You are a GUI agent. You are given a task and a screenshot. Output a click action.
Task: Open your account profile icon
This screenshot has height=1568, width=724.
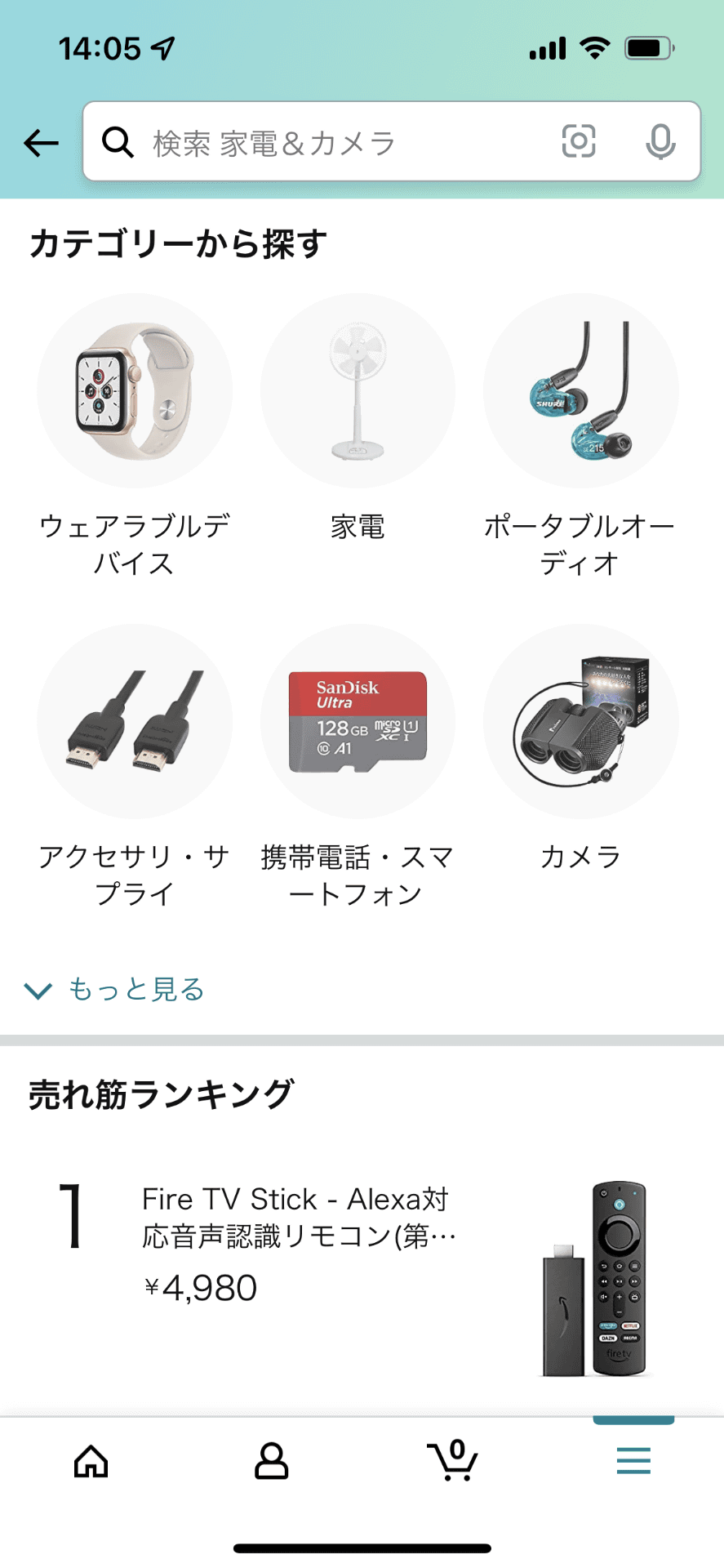click(271, 1461)
